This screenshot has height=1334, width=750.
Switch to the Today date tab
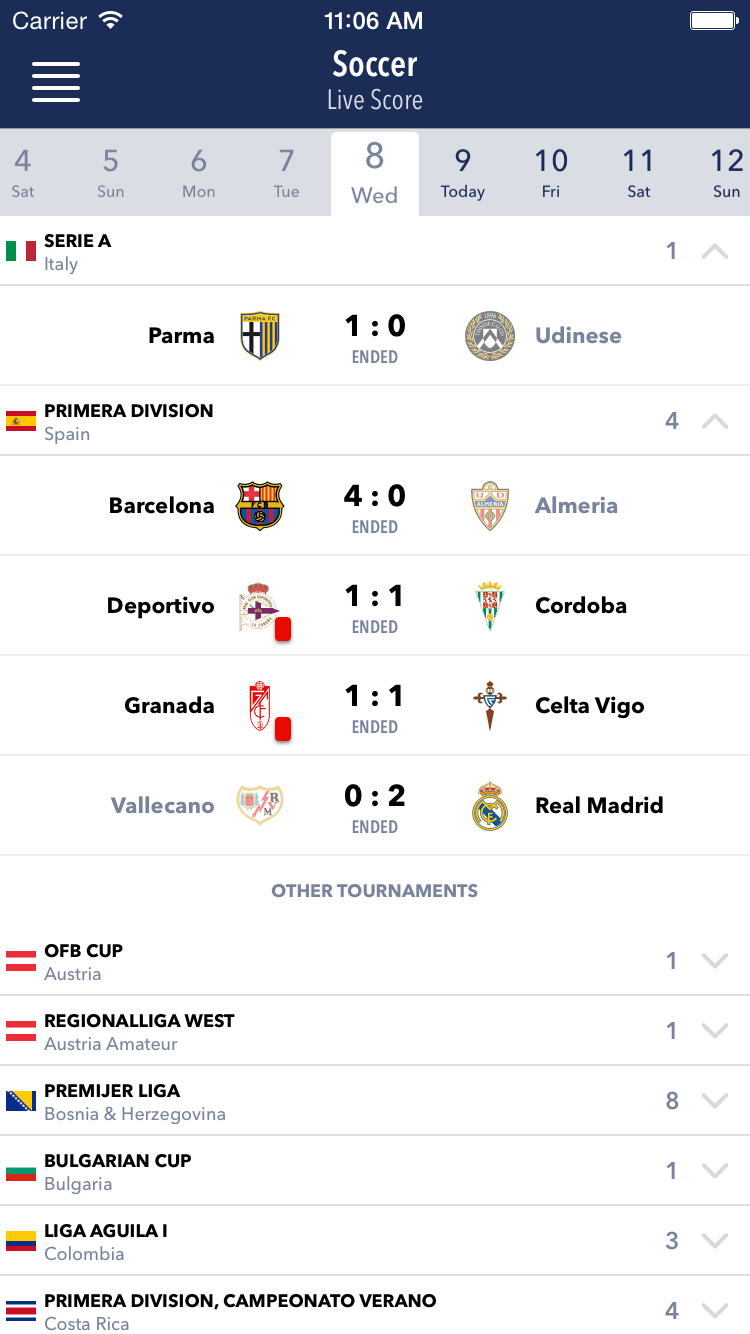tap(463, 172)
